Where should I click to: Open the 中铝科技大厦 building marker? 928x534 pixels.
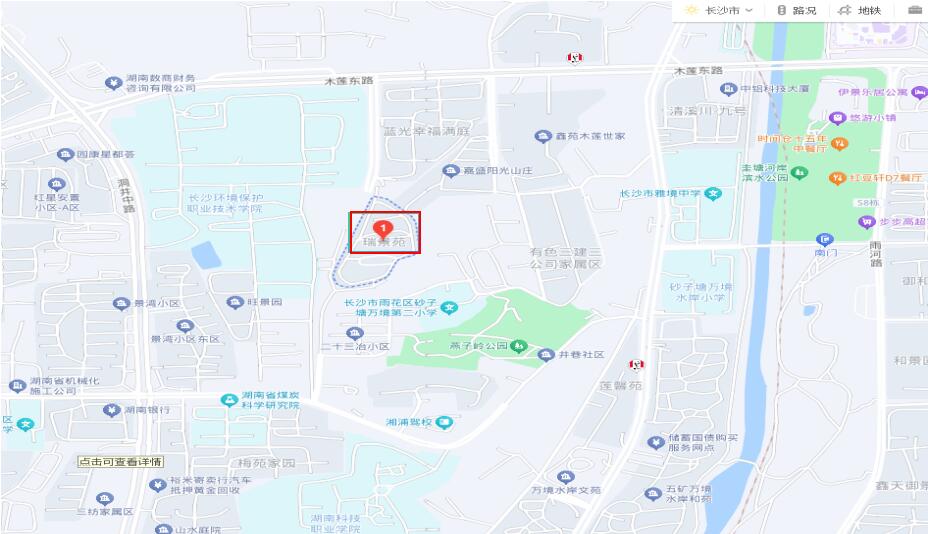click(728, 89)
